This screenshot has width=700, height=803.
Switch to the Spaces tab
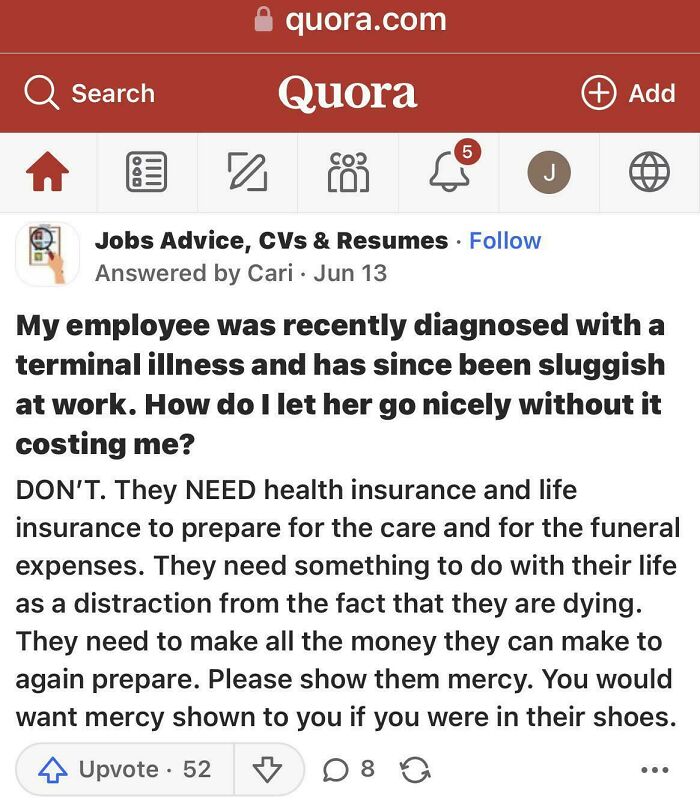click(x=348, y=174)
